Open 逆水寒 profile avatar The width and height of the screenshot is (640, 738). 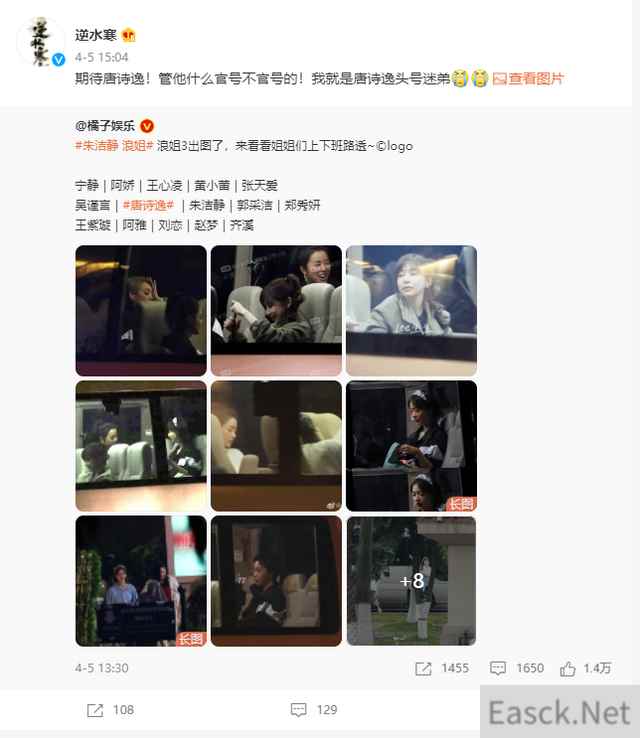point(40,42)
